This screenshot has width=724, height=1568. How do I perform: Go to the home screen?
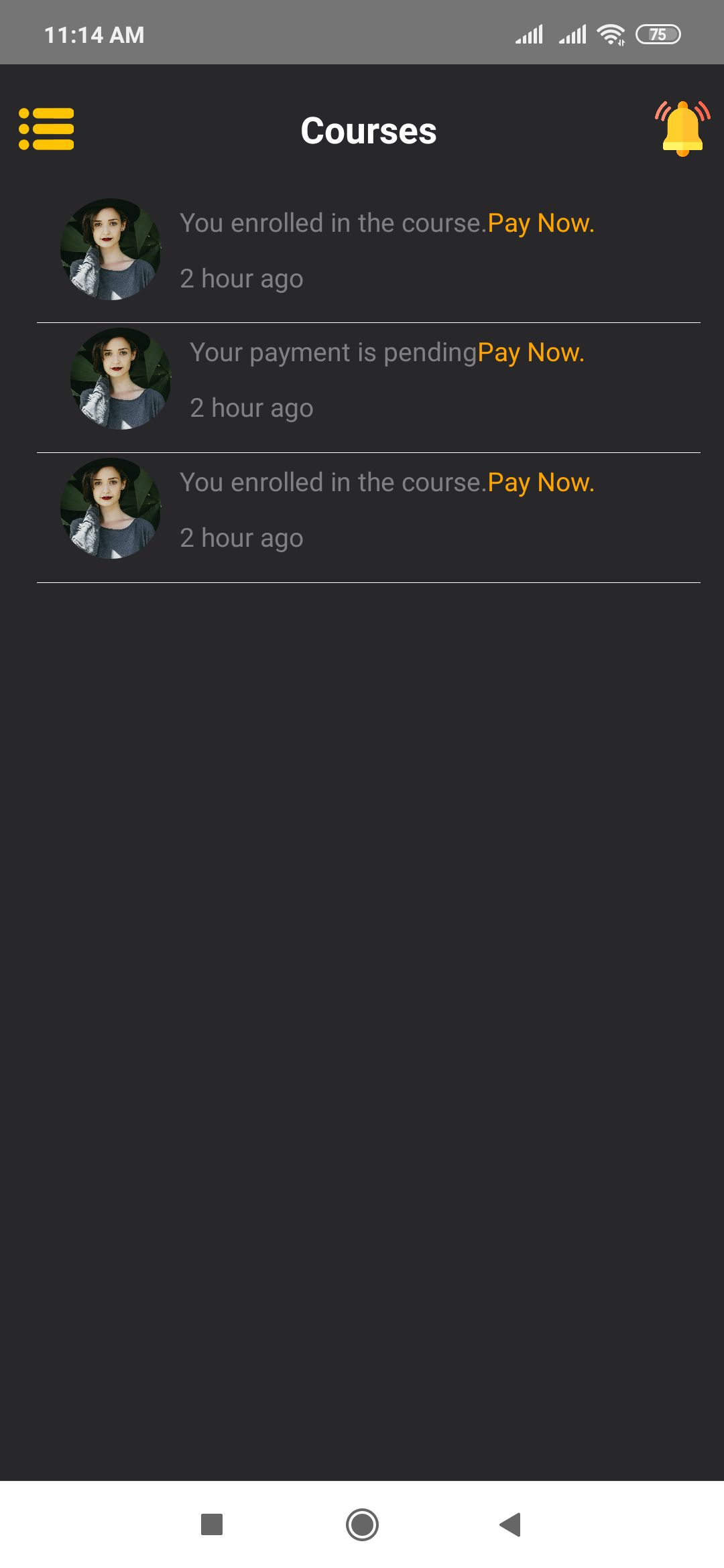tap(362, 1524)
